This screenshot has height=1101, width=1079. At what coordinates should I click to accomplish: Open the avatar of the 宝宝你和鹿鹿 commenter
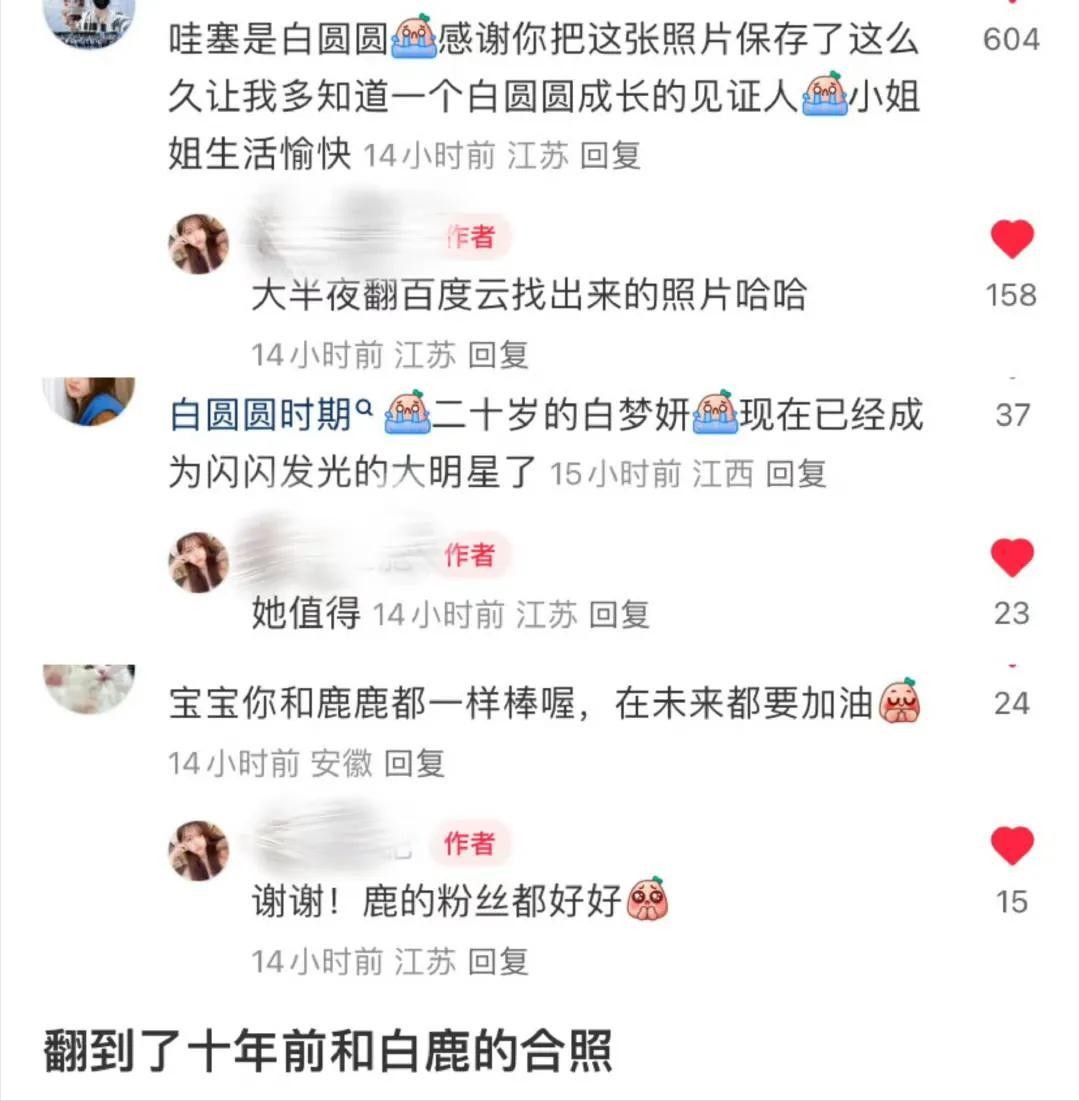click(x=88, y=688)
